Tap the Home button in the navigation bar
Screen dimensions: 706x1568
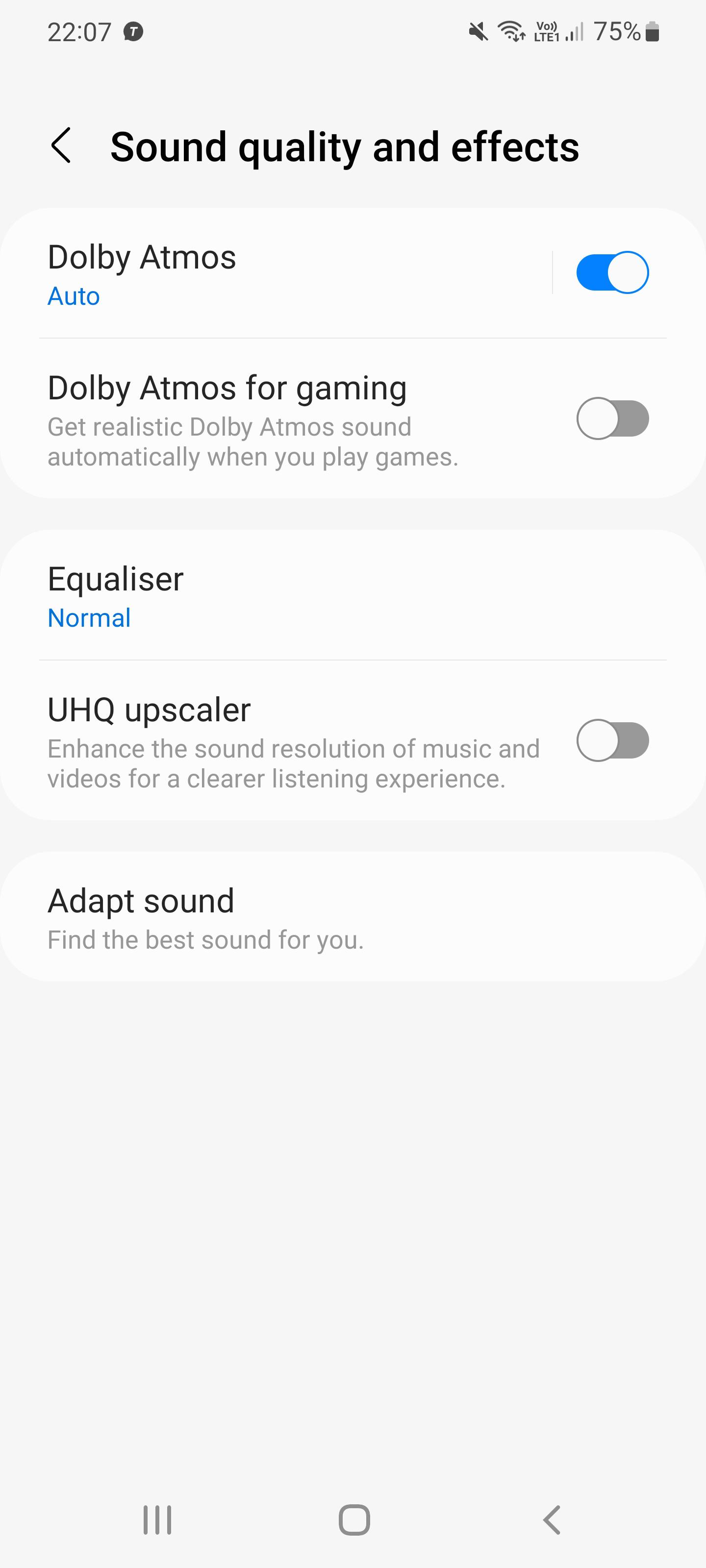coord(353,1518)
